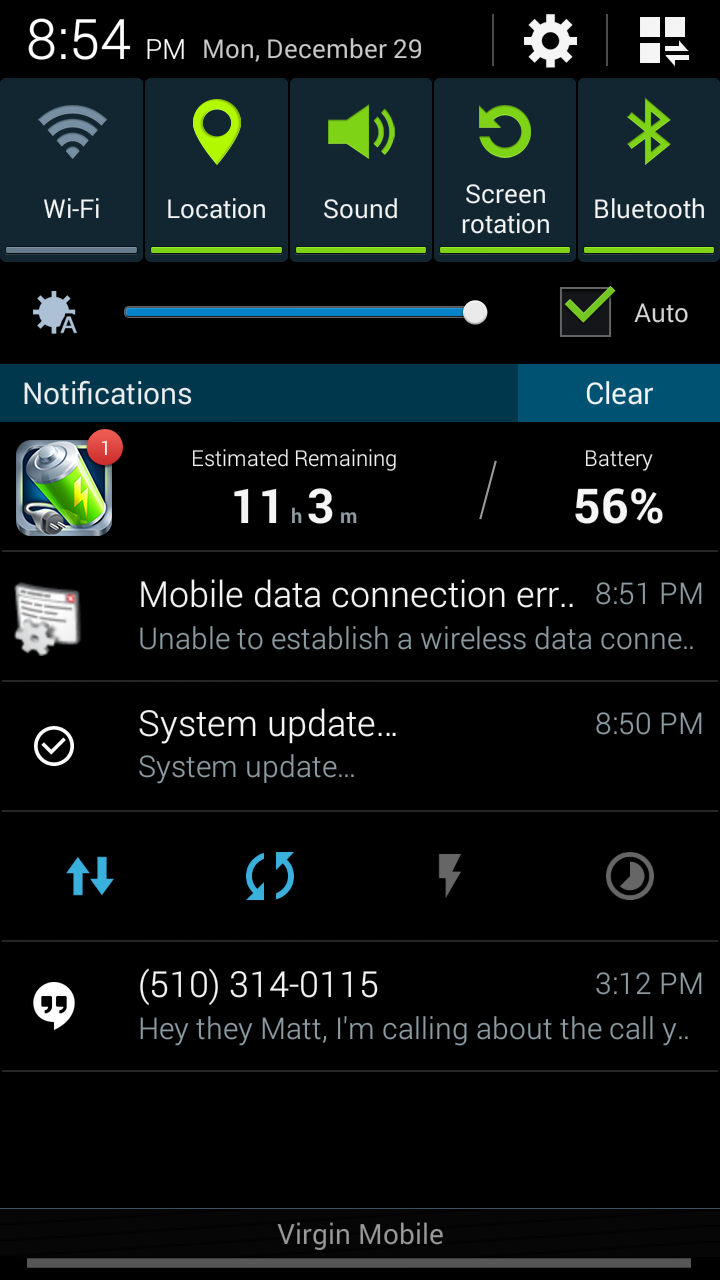Tap the mobile data arrows icon
The image size is (720, 1280).
(x=90, y=876)
